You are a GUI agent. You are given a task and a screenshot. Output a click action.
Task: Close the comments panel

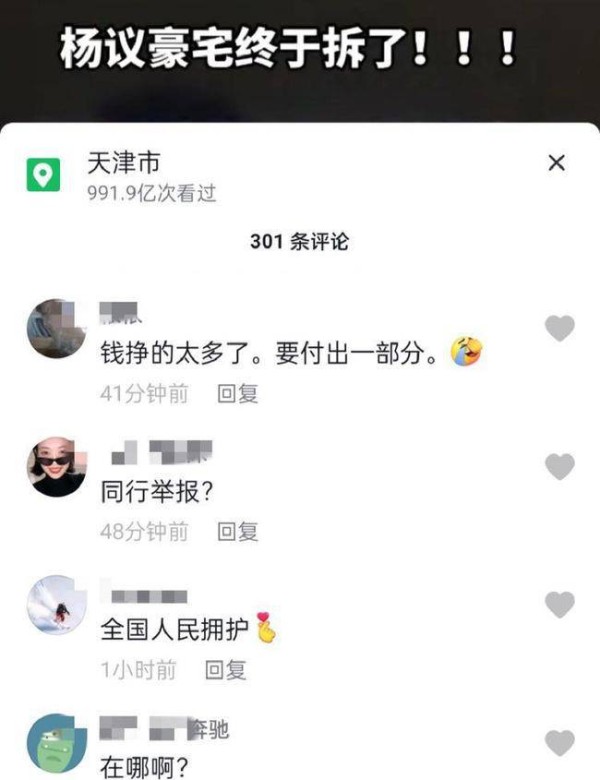[557, 164]
